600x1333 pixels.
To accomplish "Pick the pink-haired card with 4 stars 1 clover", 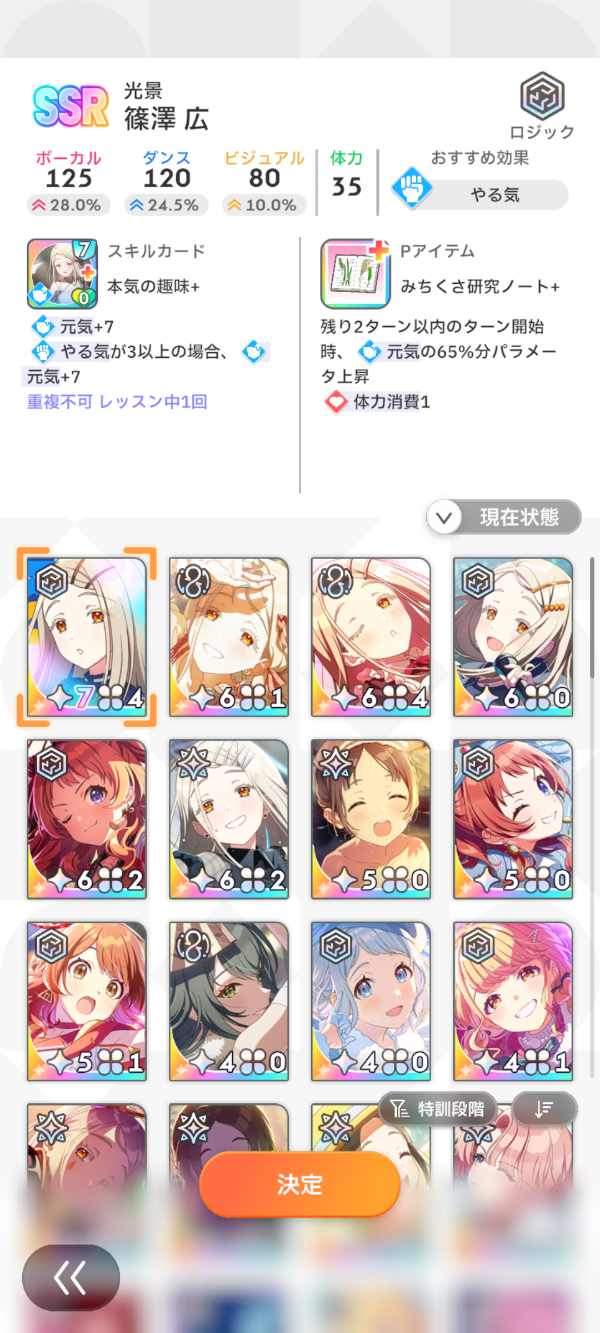I will click(x=513, y=1001).
